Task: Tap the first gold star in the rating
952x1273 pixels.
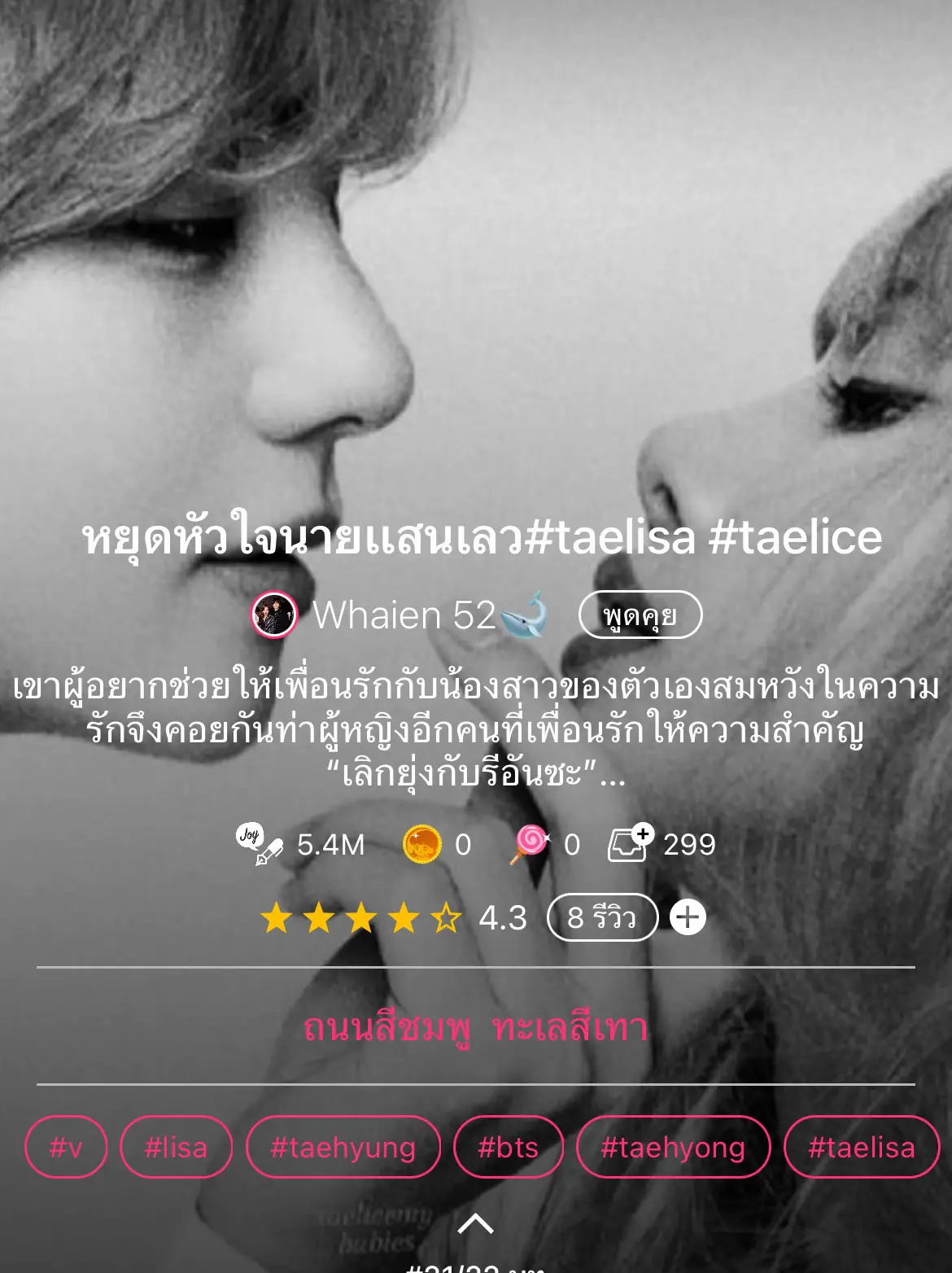Action: [277, 916]
